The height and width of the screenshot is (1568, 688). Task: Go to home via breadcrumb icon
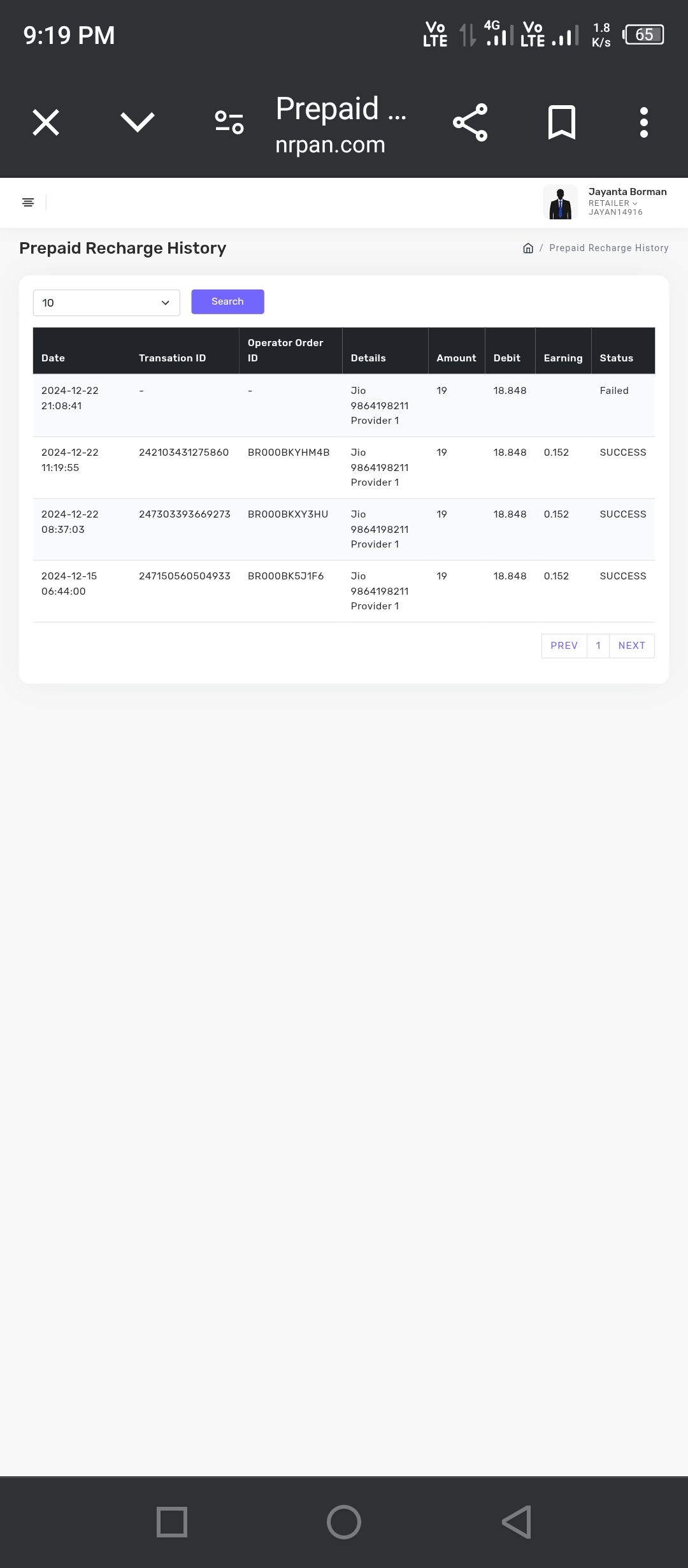528,248
